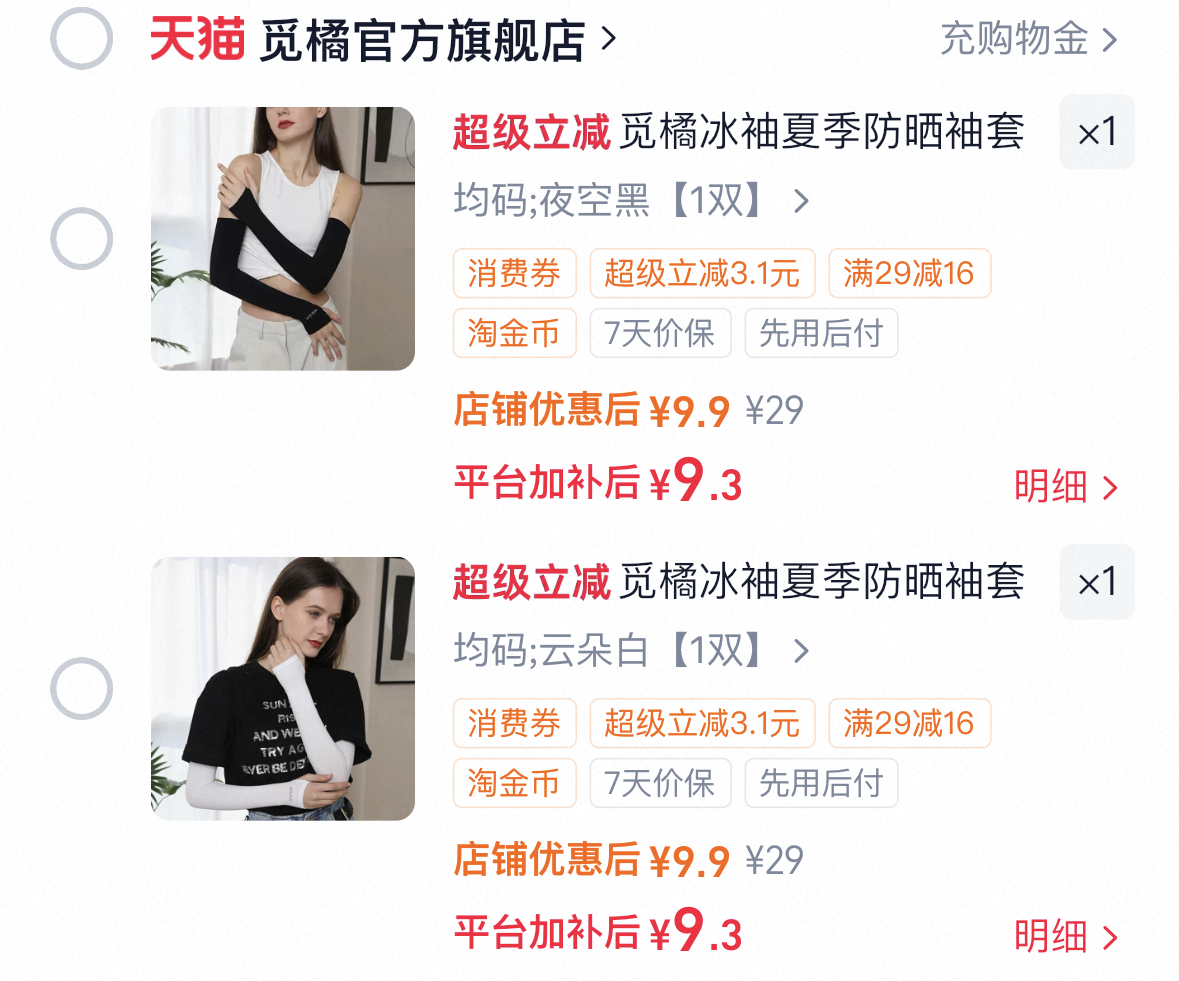Adjust quantity ×1 for 夜空黑 item
This screenshot has height=981, width=1179.
[x=1097, y=132]
